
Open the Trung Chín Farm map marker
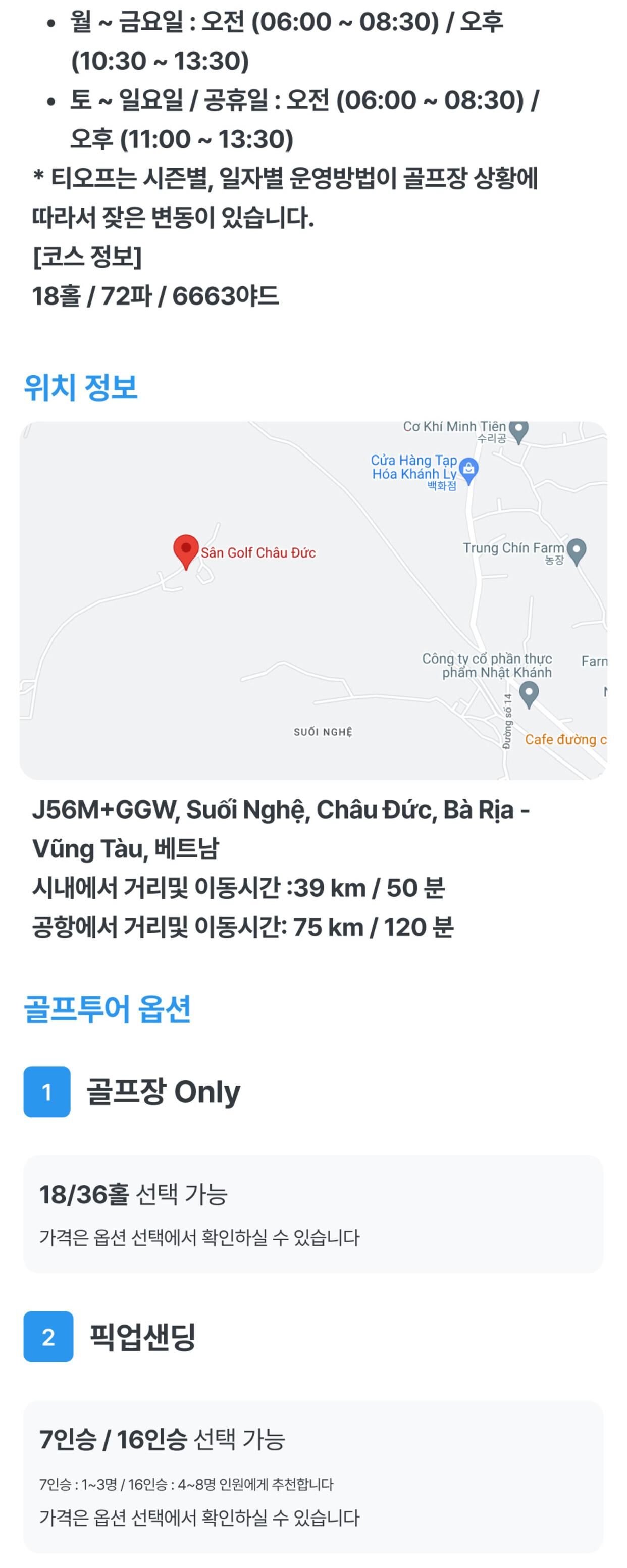(576, 549)
